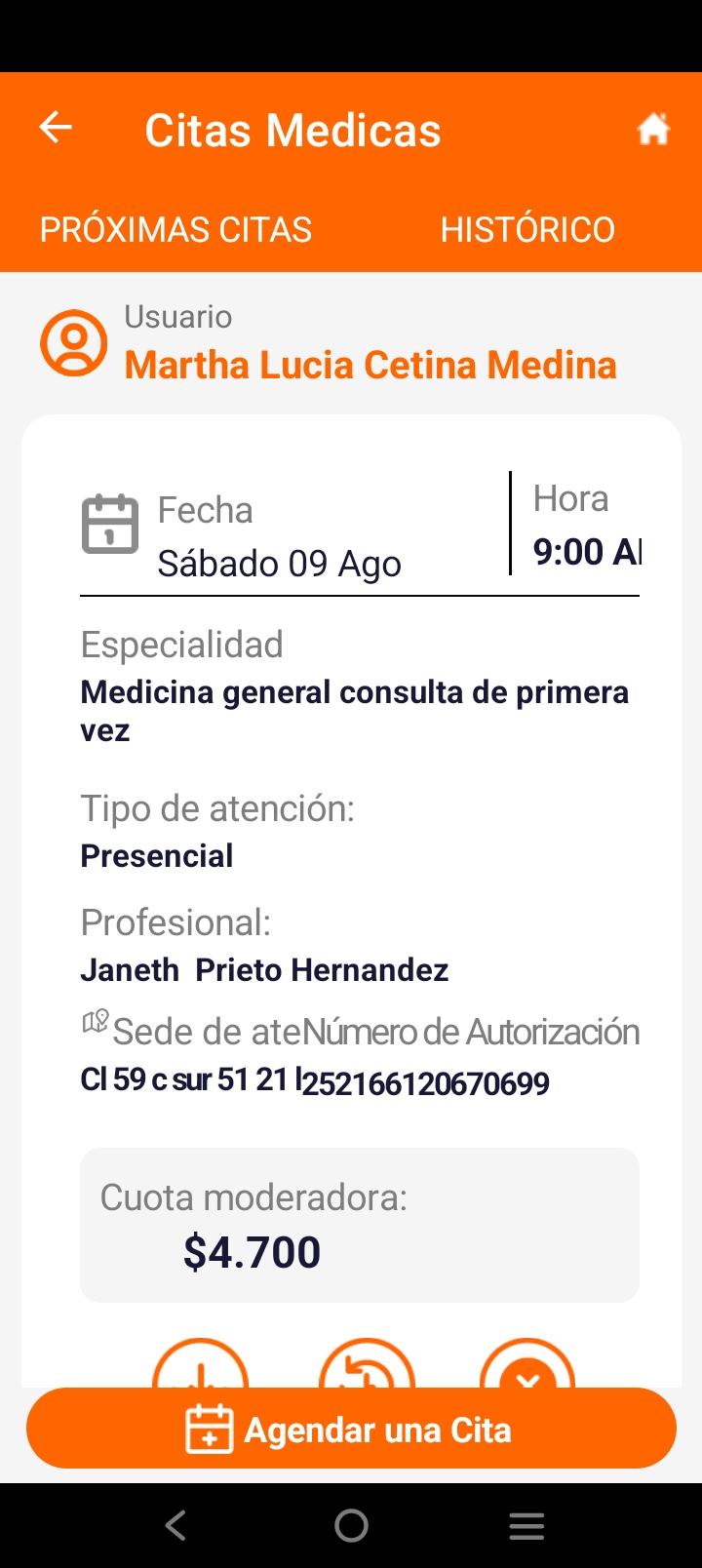The width and height of the screenshot is (702, 1568).
Task: Go back using the top arrow
Action: click(x=56, y=128)
